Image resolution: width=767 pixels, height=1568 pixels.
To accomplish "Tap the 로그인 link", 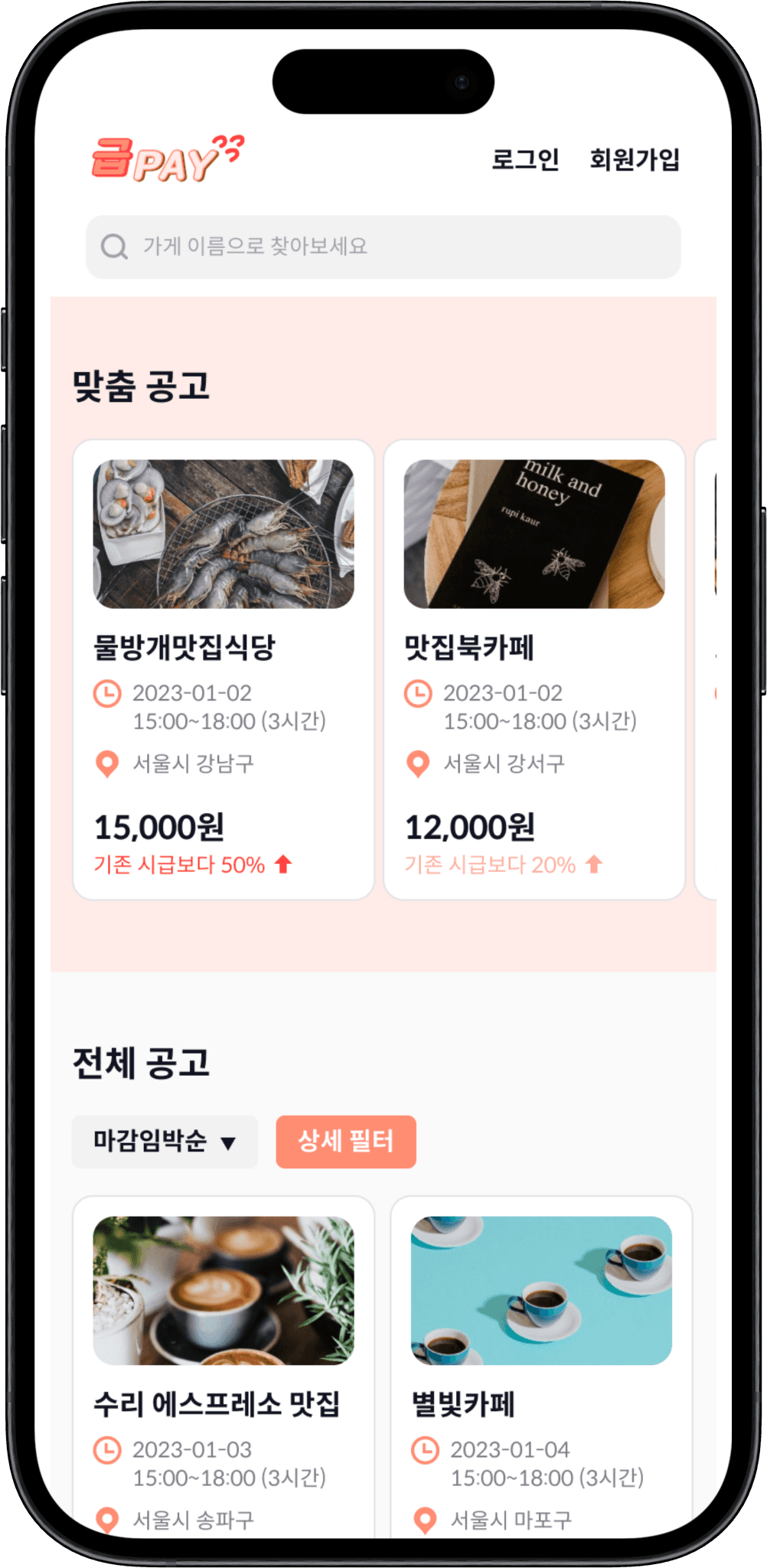I will click(x=525, y=159).
